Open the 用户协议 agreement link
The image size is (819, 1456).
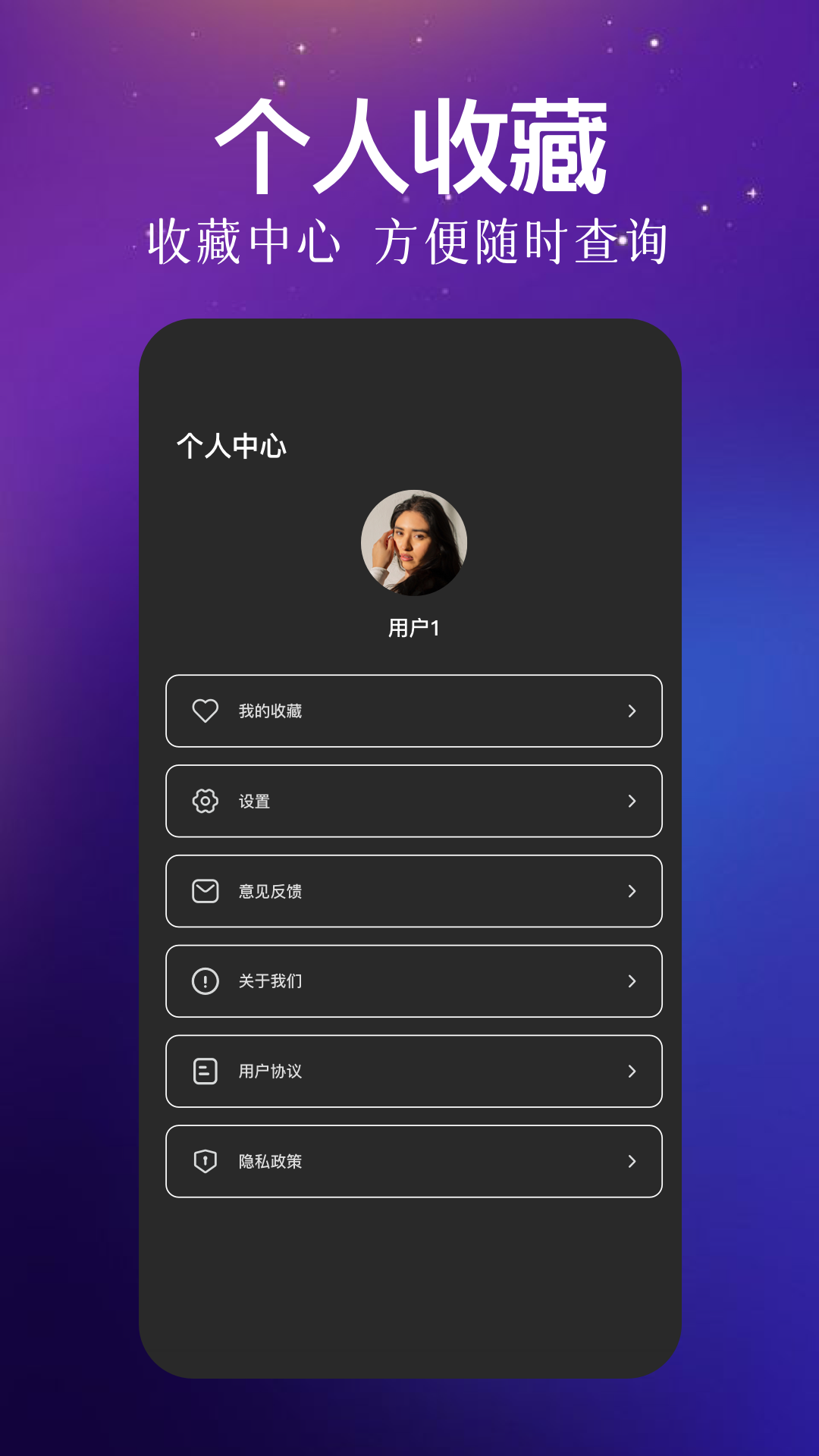pyautogui.click(x=413, y=1071)
